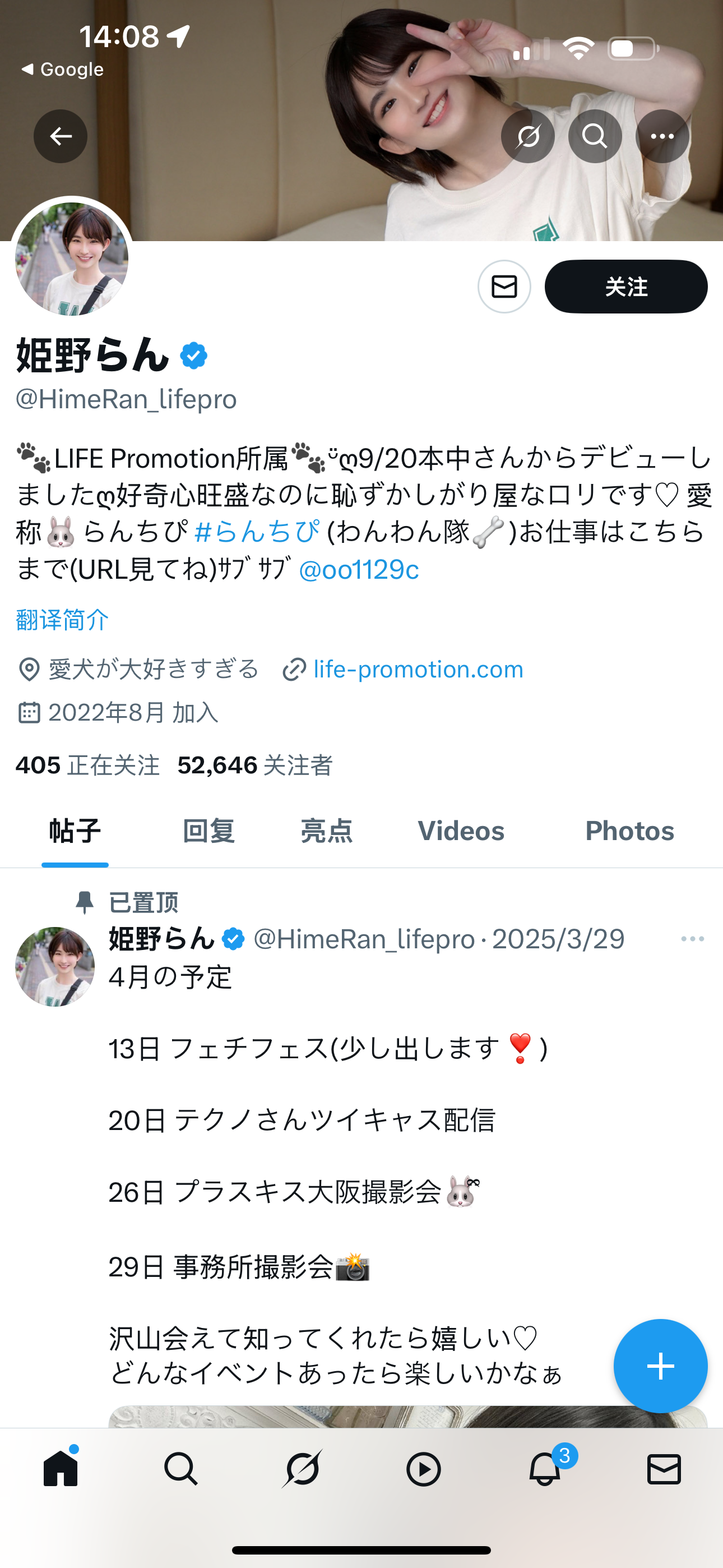View the 405 正在关注 list
This screenshot has width=723, height=1568.
87,765
